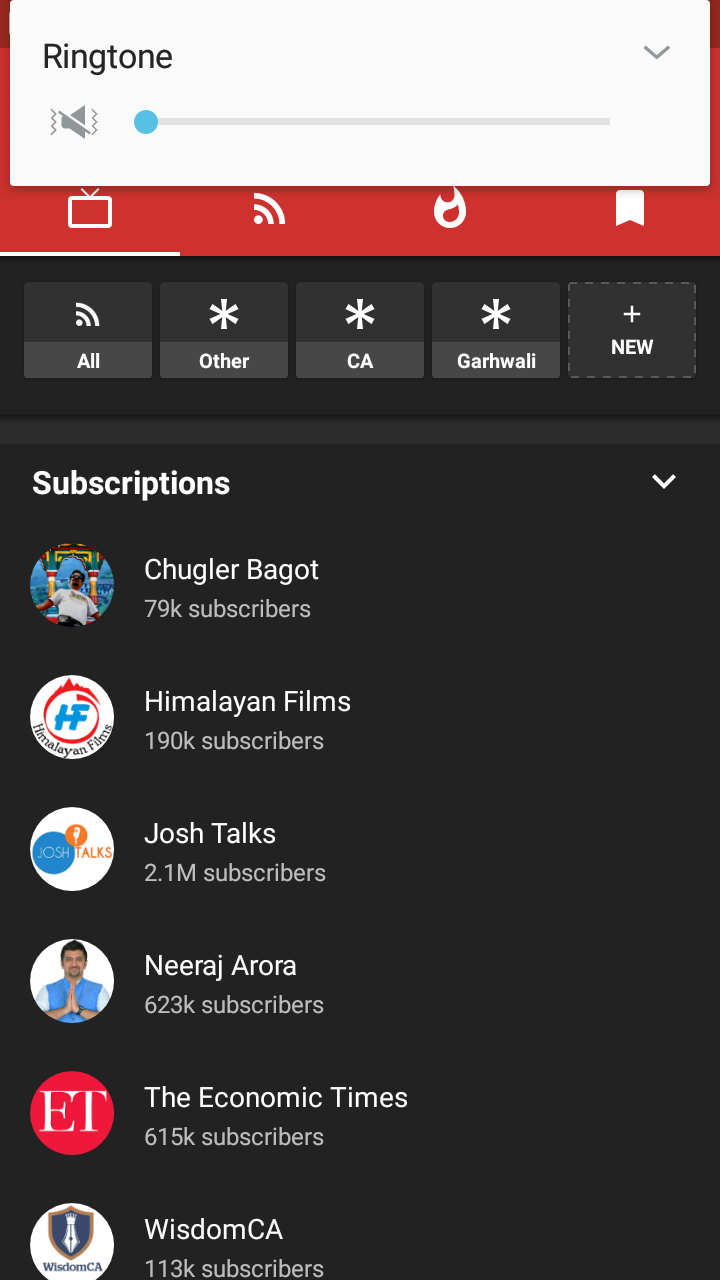Create a NEW channel group
Viewport: 720px width, 1280px height.
click(x=632, y=330)
